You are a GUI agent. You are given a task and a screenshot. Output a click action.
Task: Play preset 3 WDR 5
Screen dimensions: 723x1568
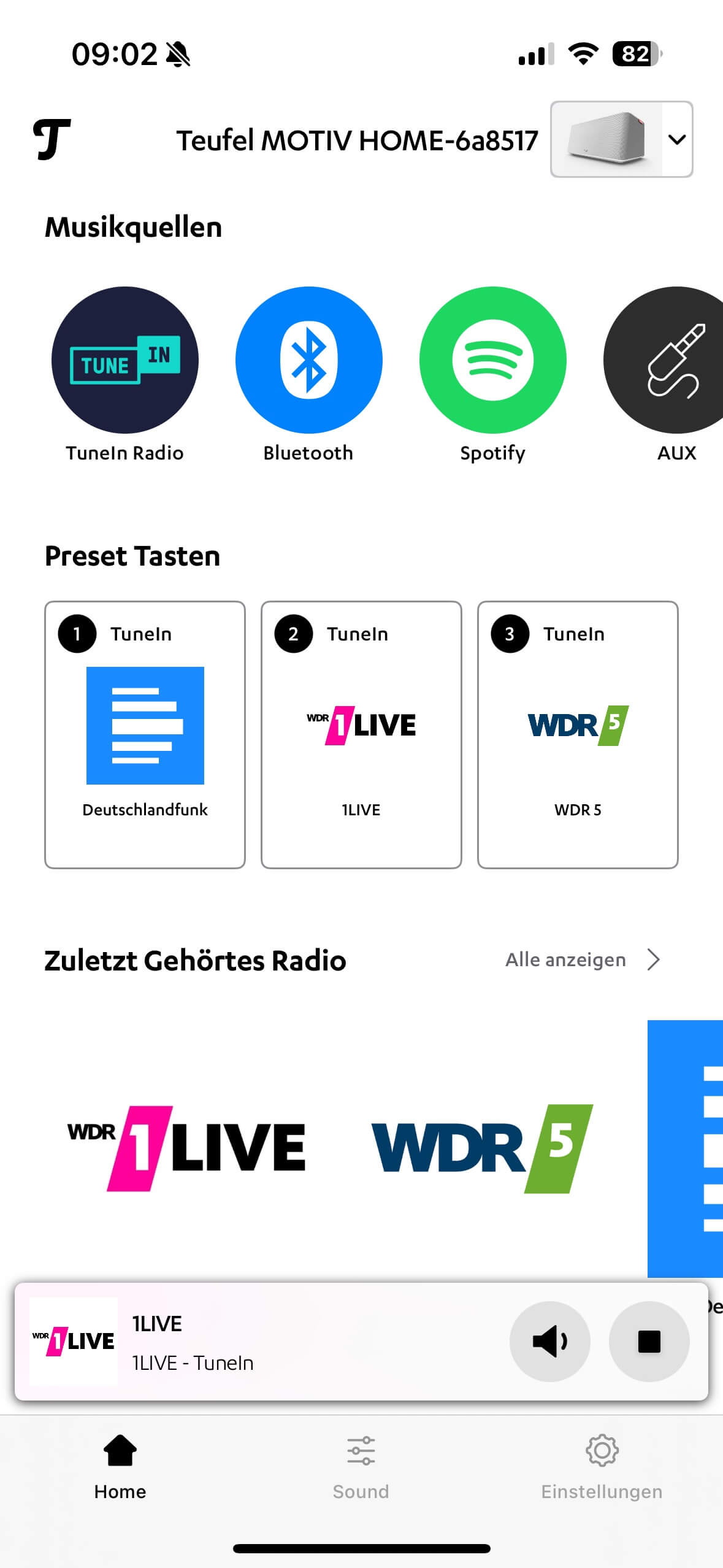(x=578, y=734)
